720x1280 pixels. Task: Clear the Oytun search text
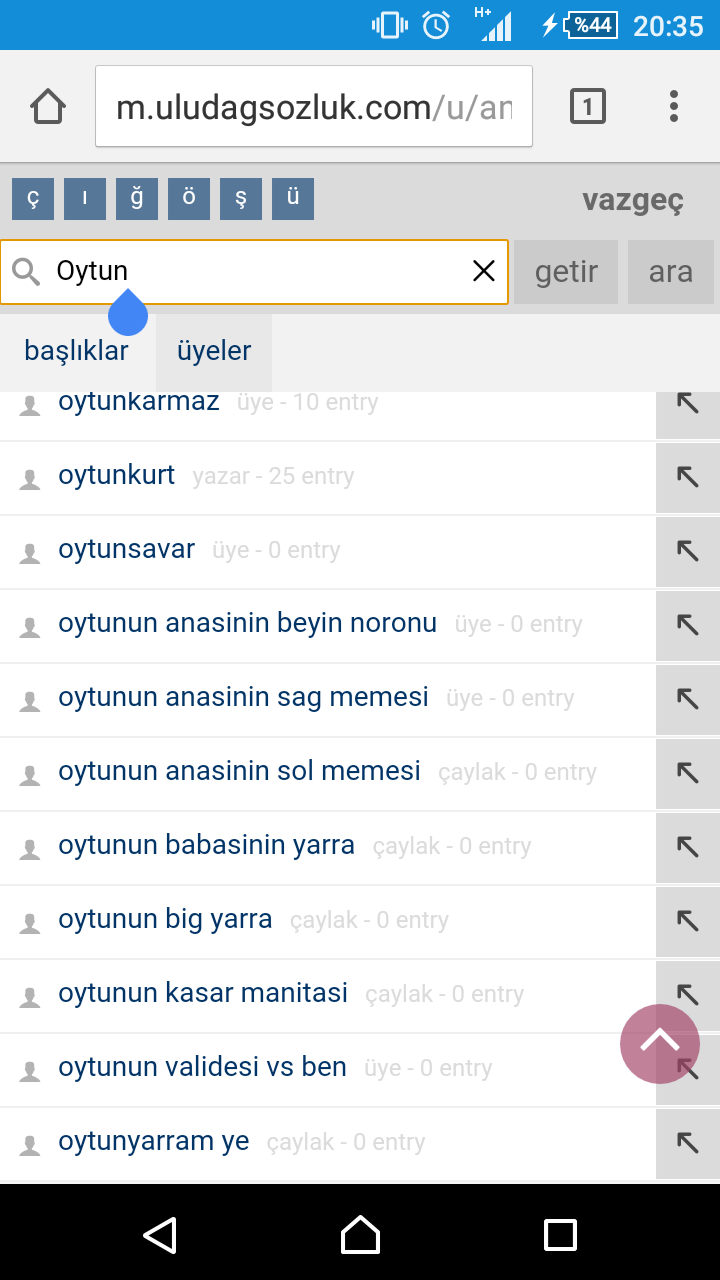tap(484, 271)
